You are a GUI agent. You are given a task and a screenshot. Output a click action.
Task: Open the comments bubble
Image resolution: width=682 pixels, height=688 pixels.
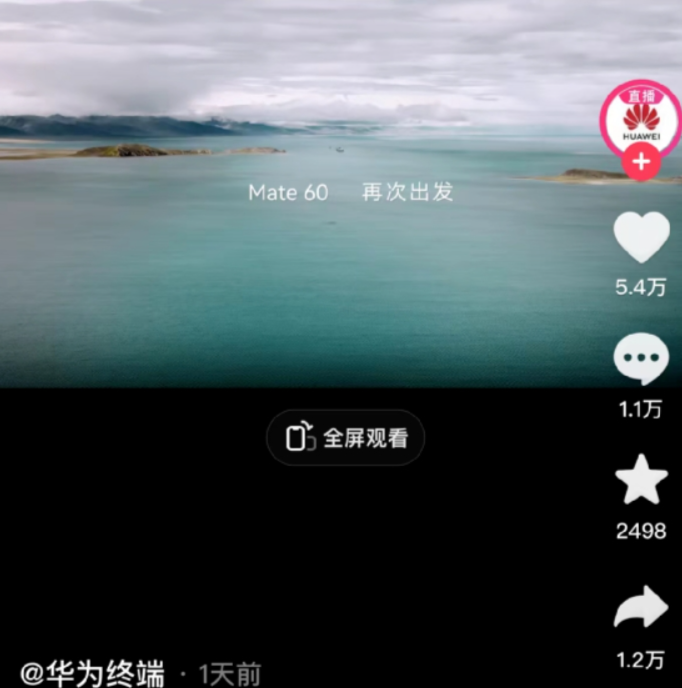coord(641,361)
